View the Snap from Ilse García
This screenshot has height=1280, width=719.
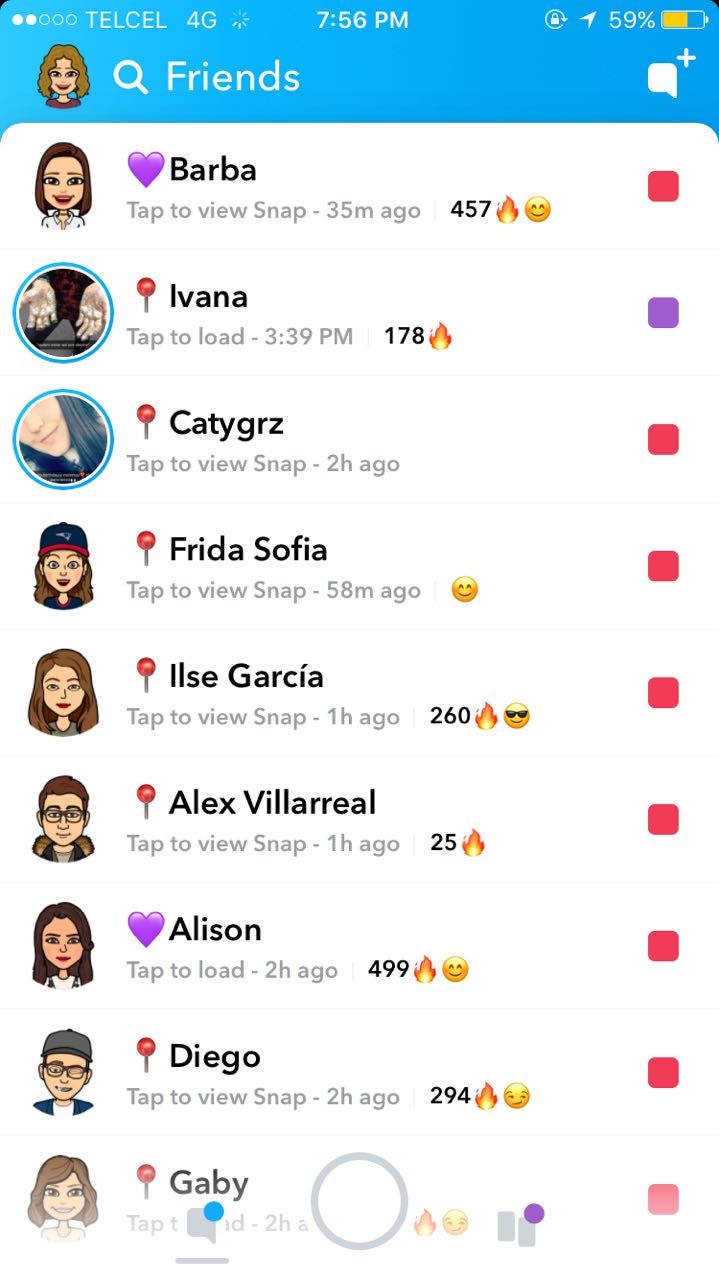tap(360, 693)
